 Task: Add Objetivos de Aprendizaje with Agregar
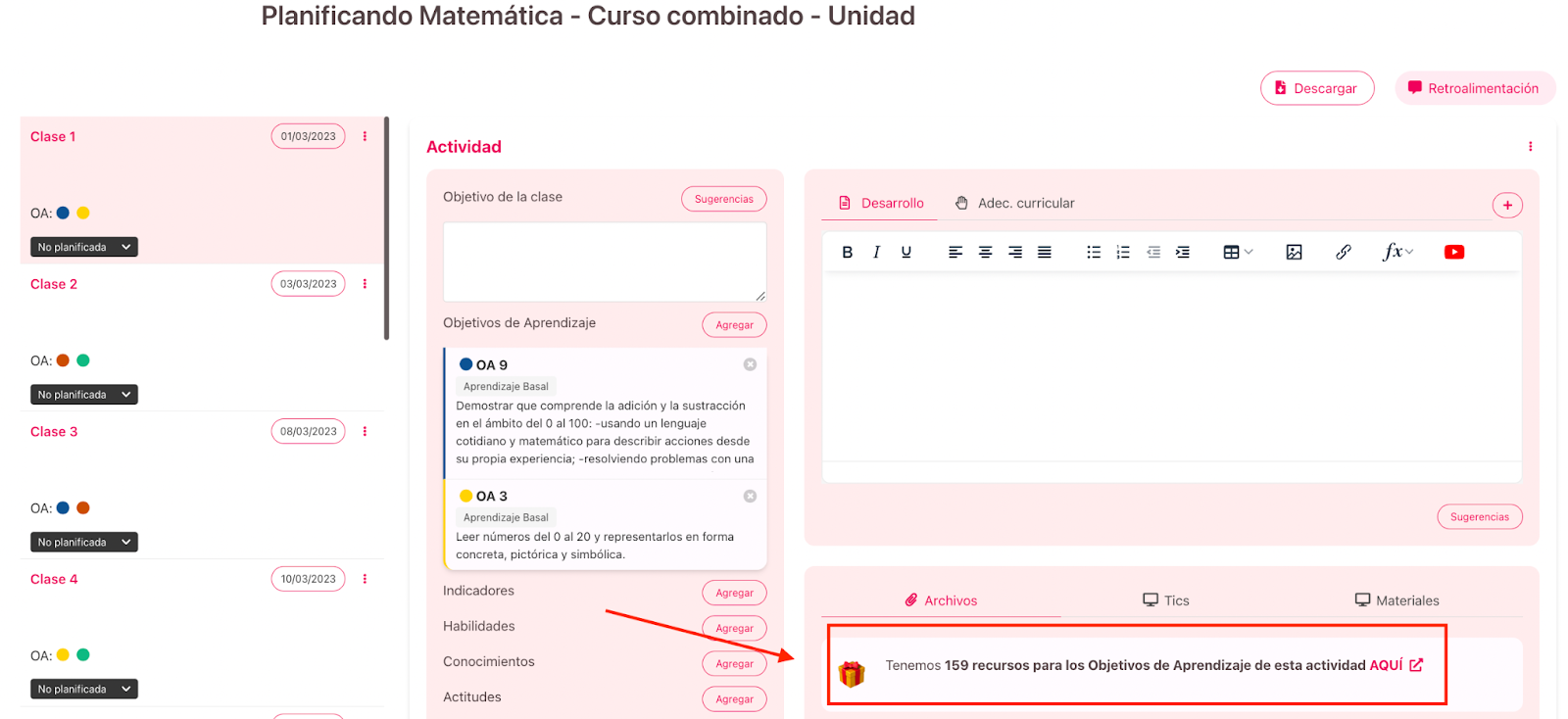734,325
